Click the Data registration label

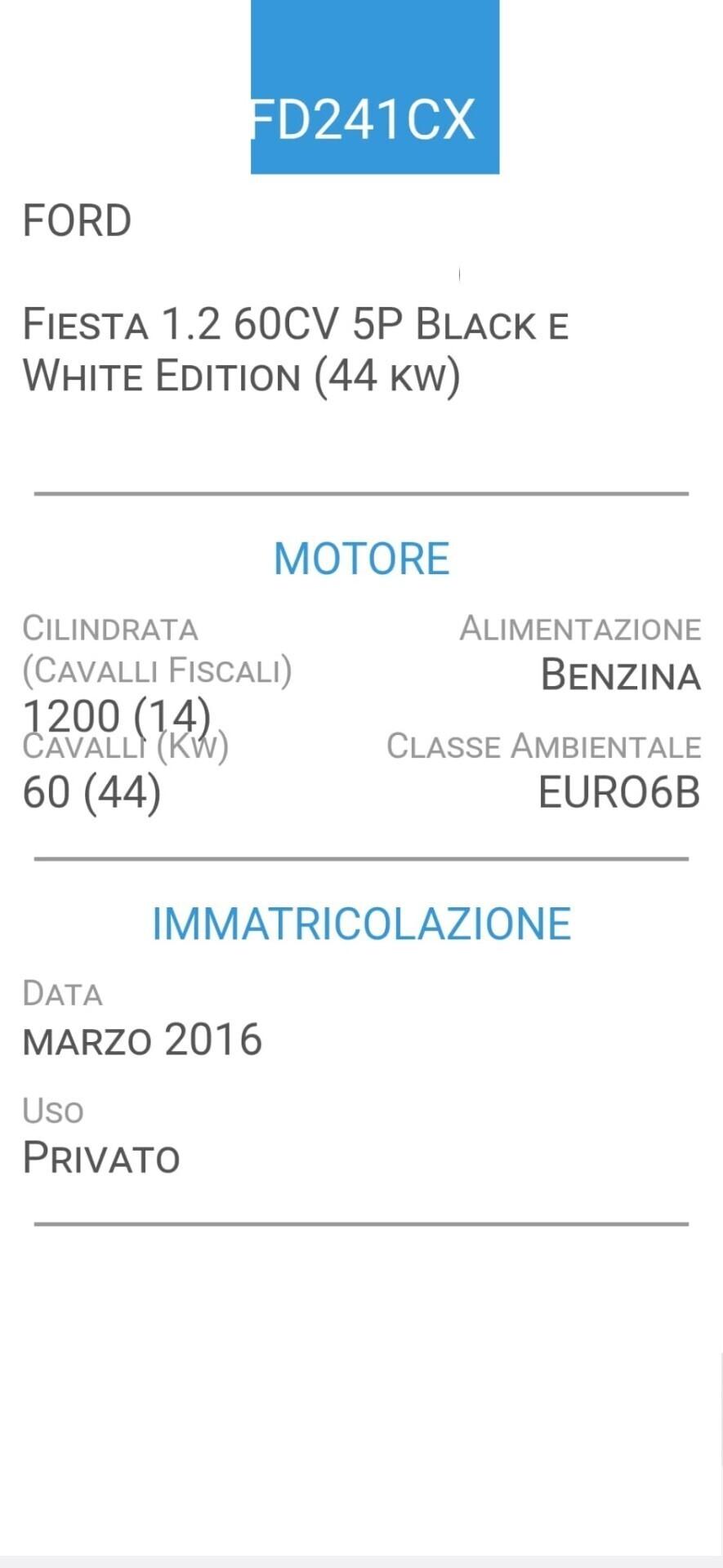[62, 992]
